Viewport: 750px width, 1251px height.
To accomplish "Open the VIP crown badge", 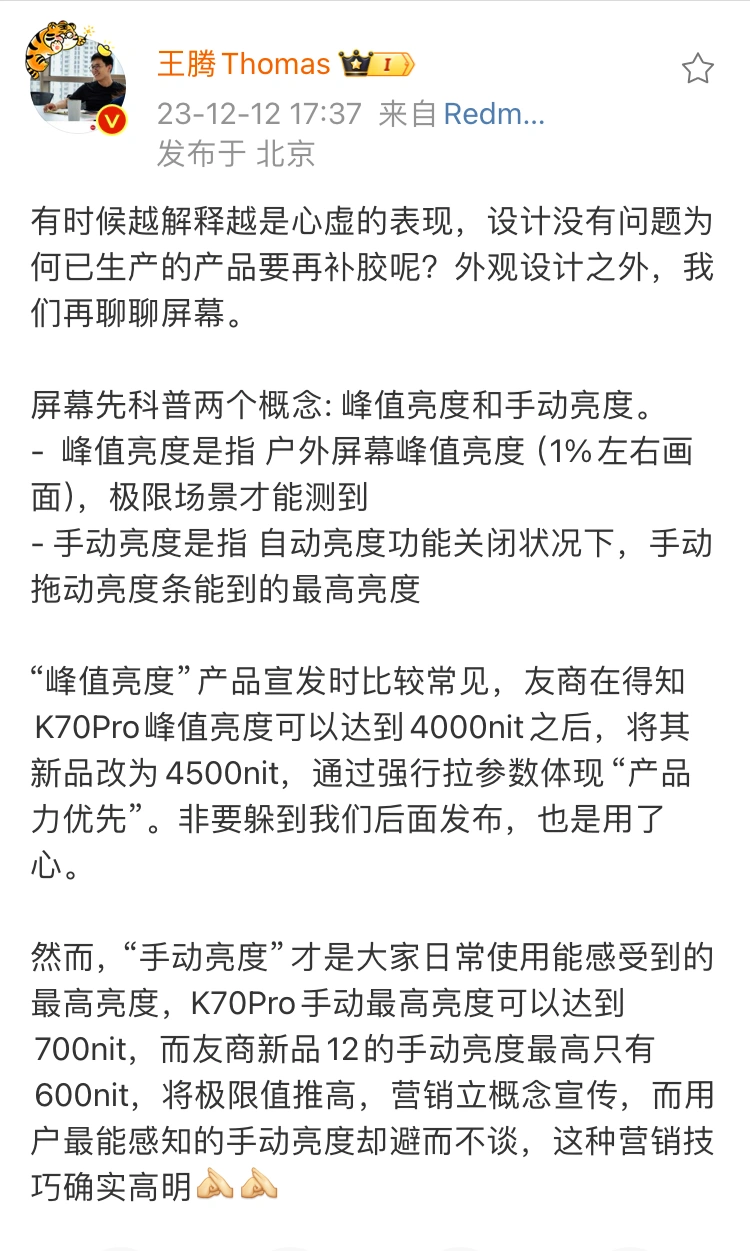I will (377, 65).
